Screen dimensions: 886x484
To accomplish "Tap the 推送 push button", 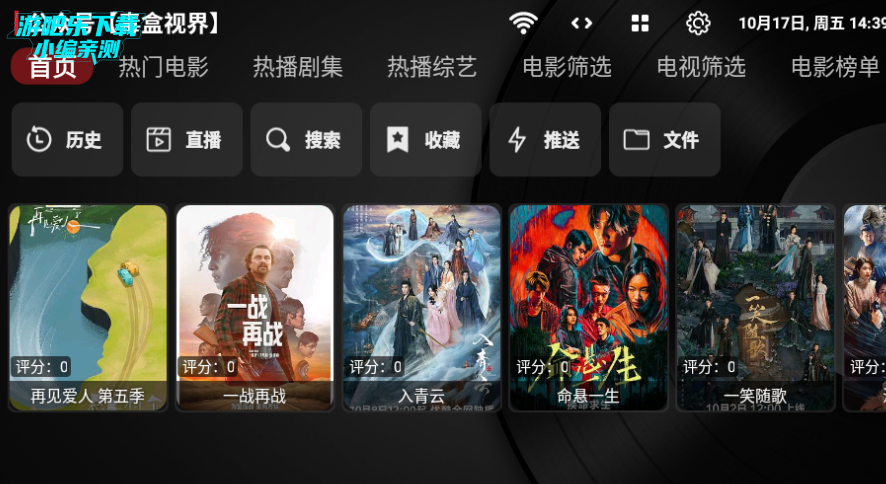I will coord(545,140).
